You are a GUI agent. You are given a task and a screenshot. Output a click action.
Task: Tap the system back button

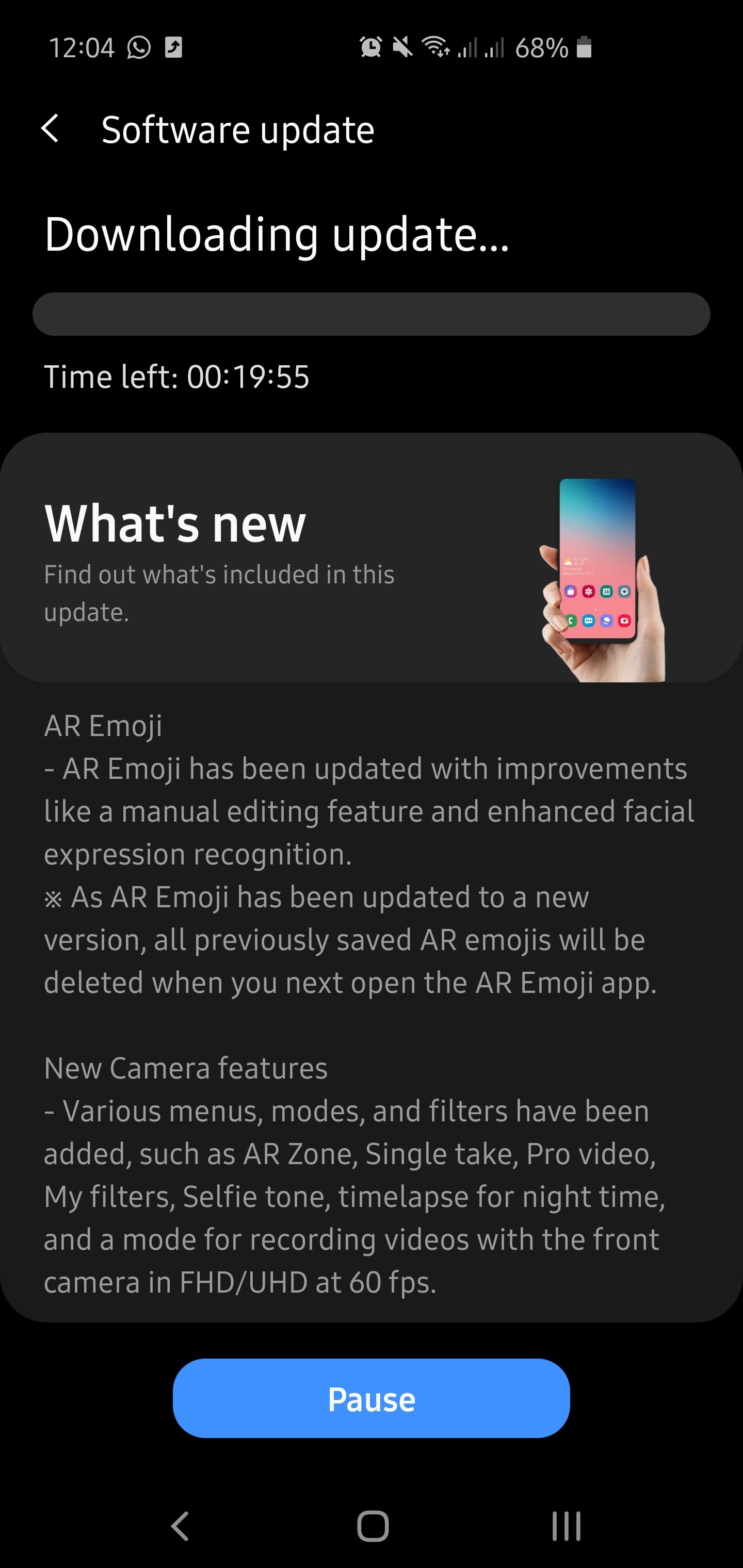180,1526
